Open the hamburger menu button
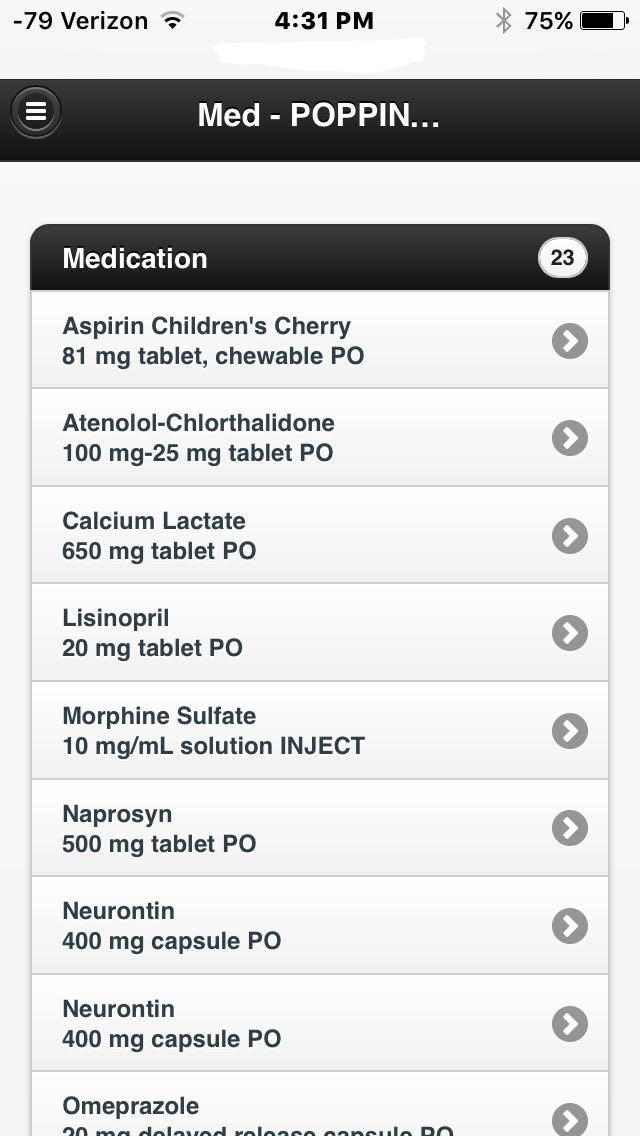The image size is (640, 1136). (x=36, y=112)
